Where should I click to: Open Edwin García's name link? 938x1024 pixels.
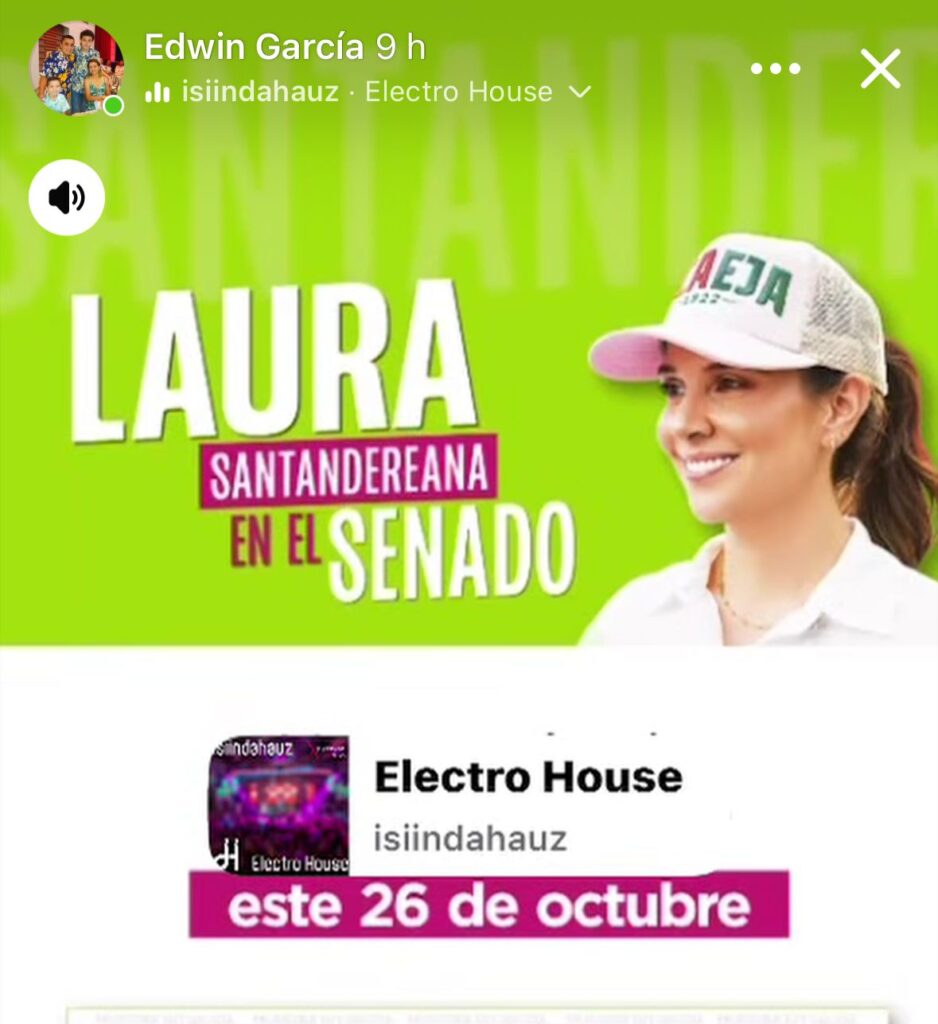click(x=253, y=46)
